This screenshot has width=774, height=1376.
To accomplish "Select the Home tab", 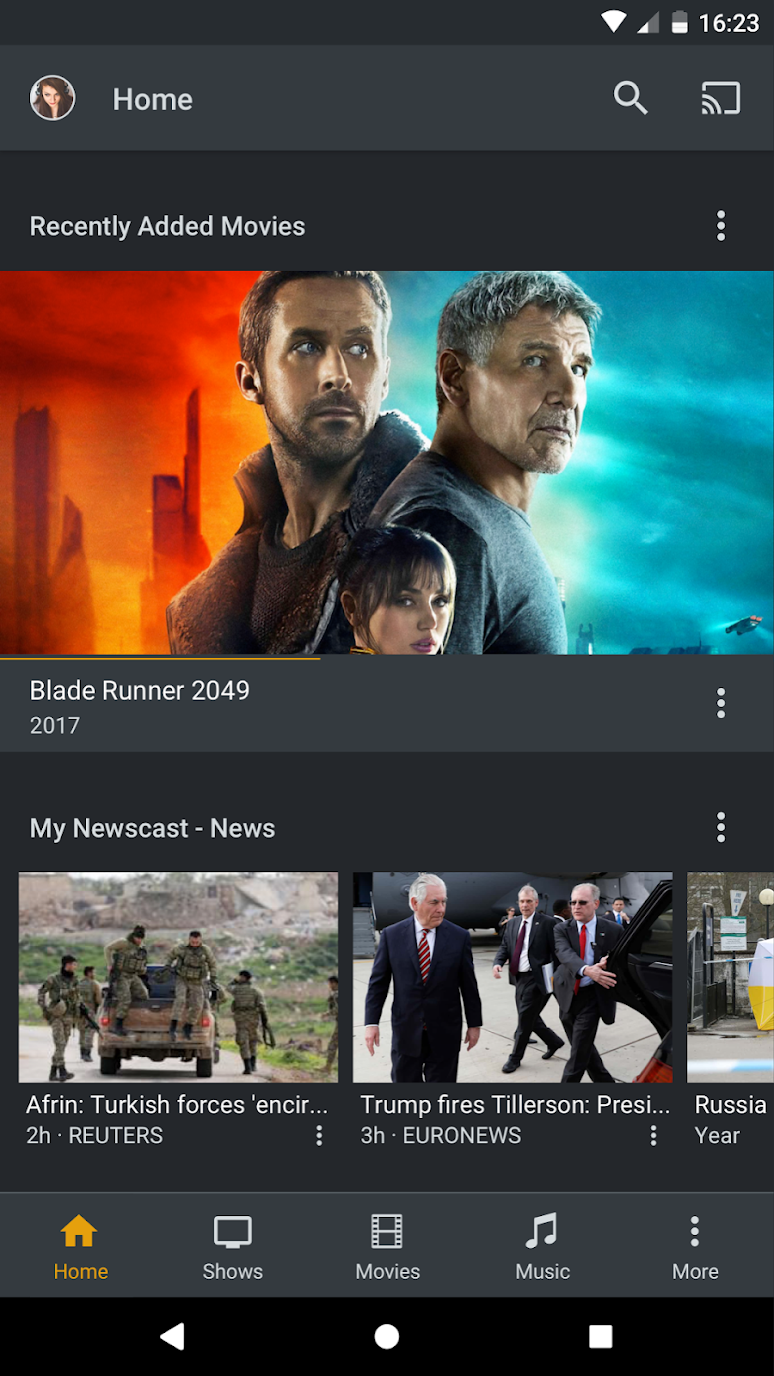I will coord(80,1246).
